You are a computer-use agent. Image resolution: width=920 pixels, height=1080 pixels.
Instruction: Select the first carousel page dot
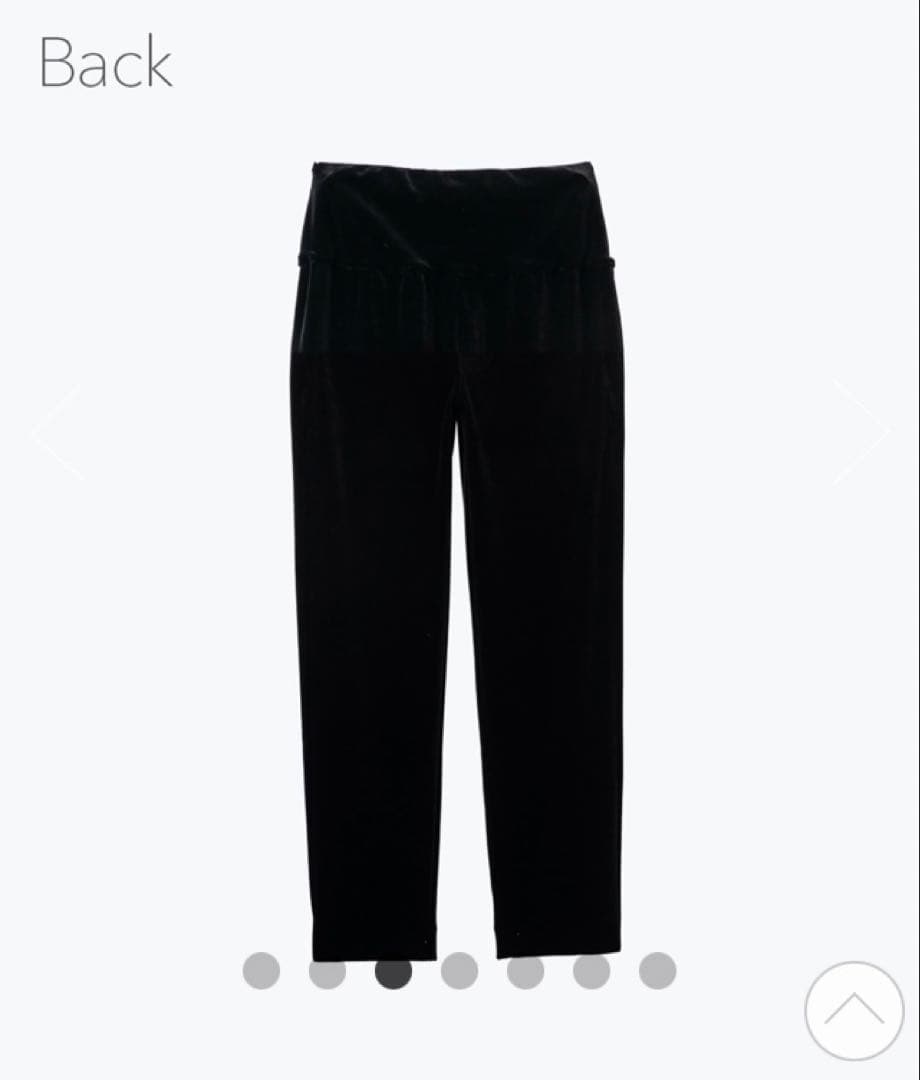(261, 970)
